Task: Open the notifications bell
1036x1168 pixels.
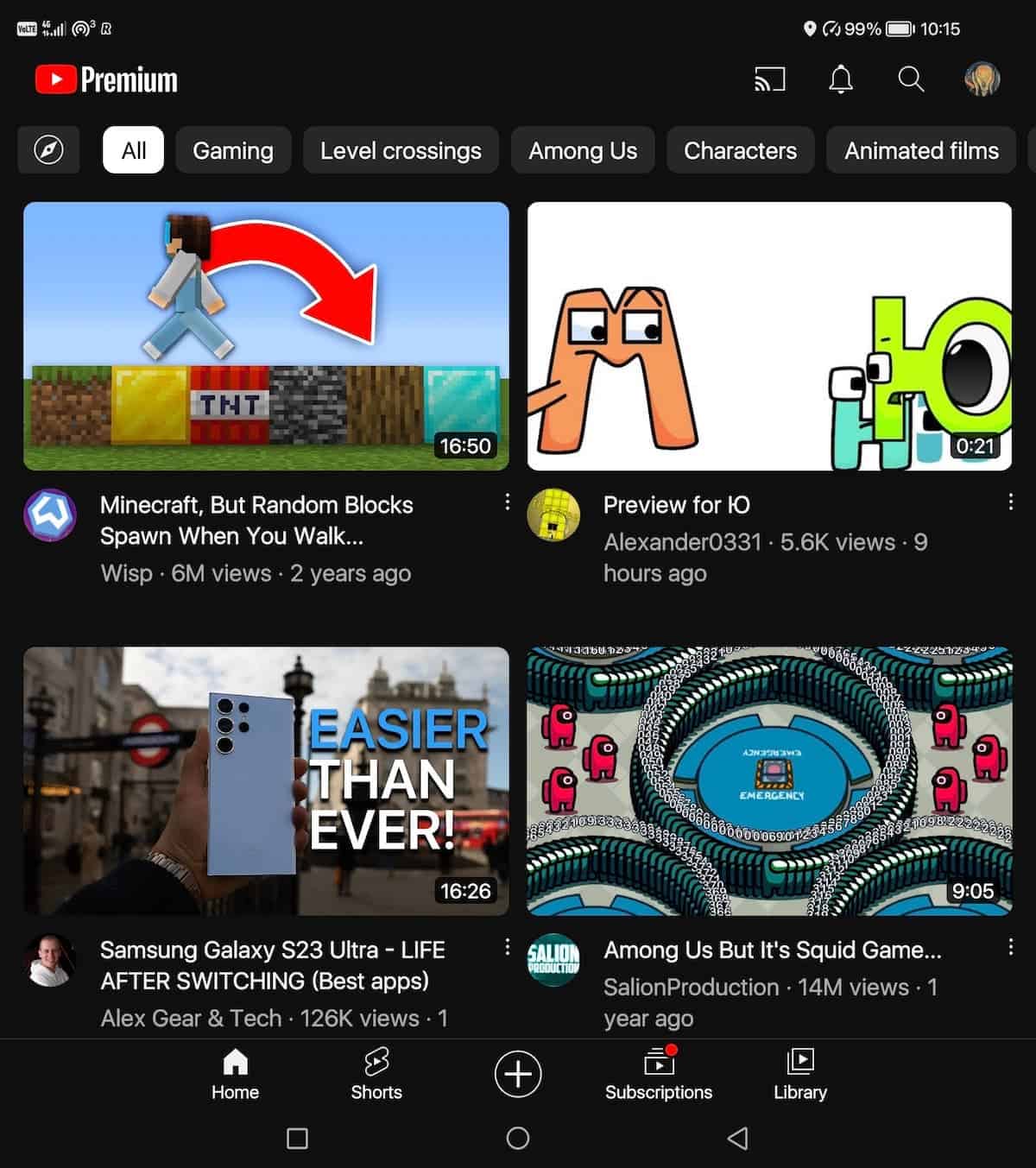Action: point(841,79)
